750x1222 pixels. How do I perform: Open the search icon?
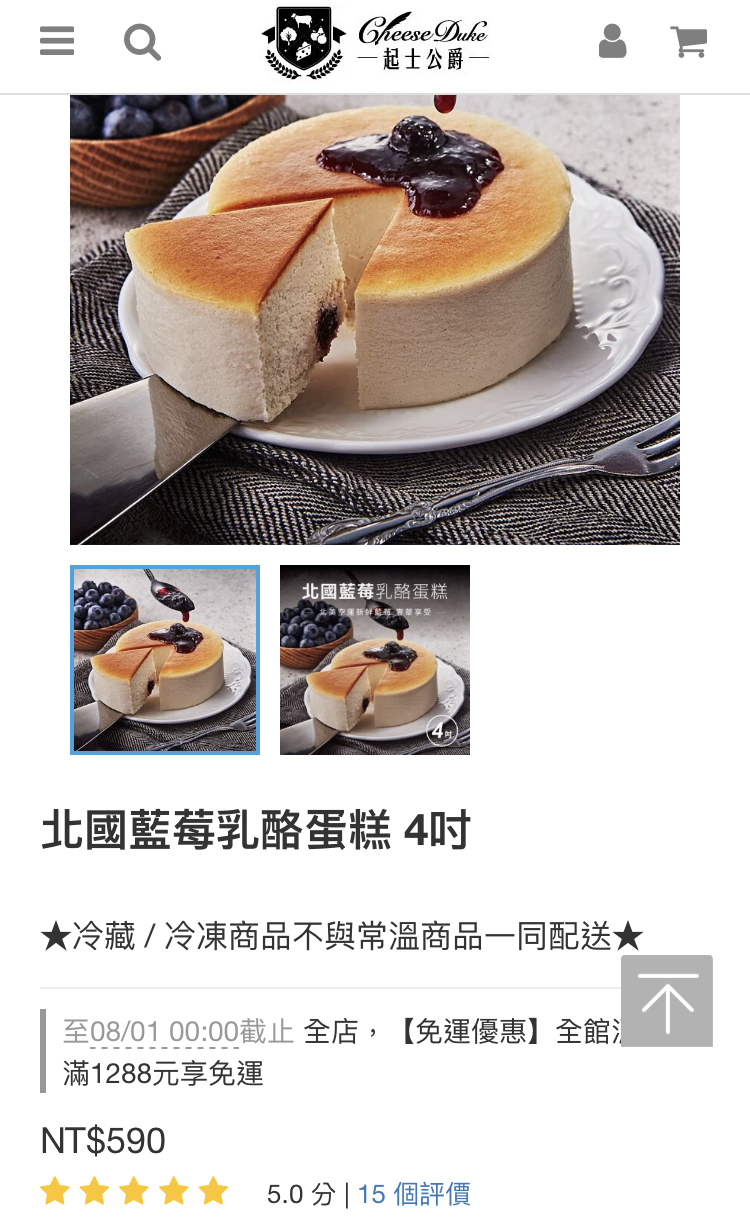[142, 42]
